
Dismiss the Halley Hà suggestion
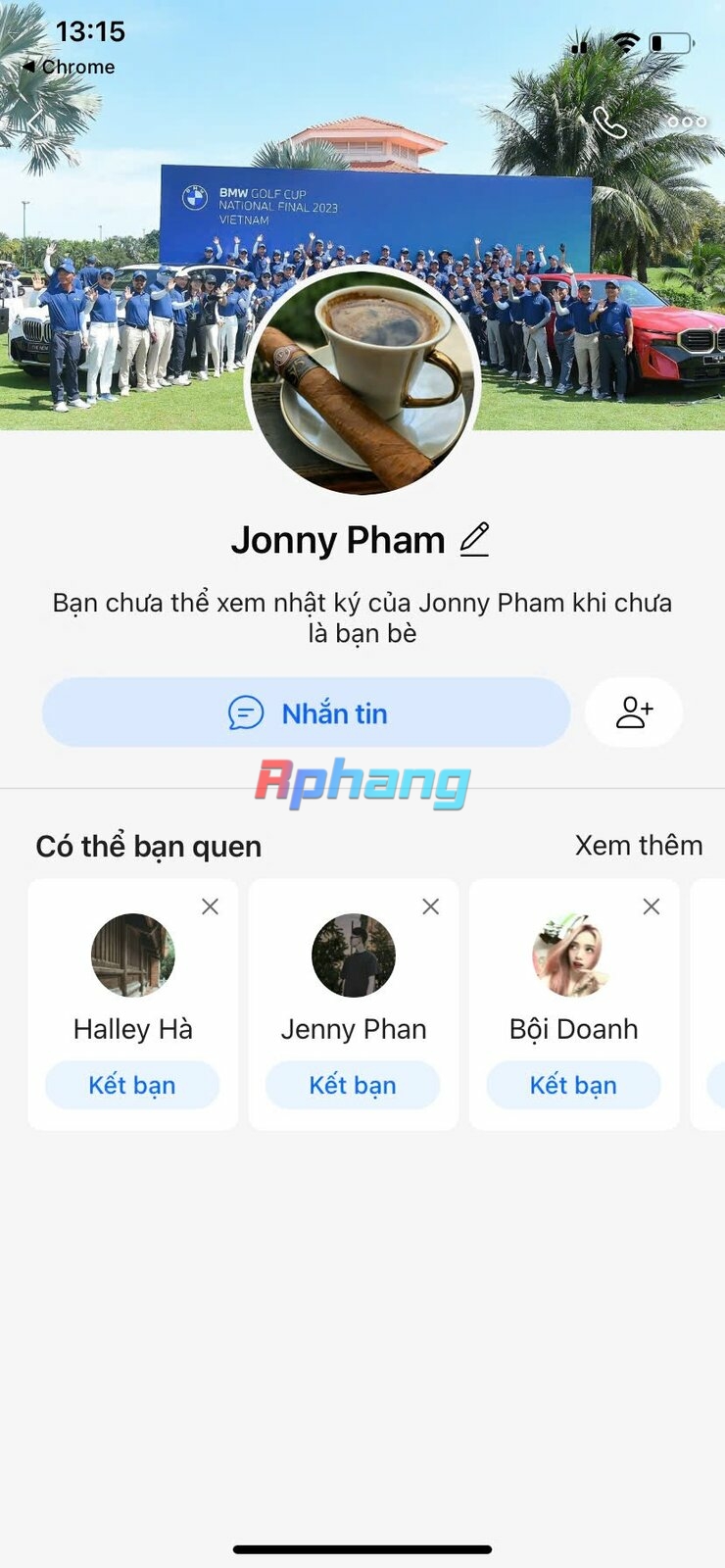coord(210,906)
